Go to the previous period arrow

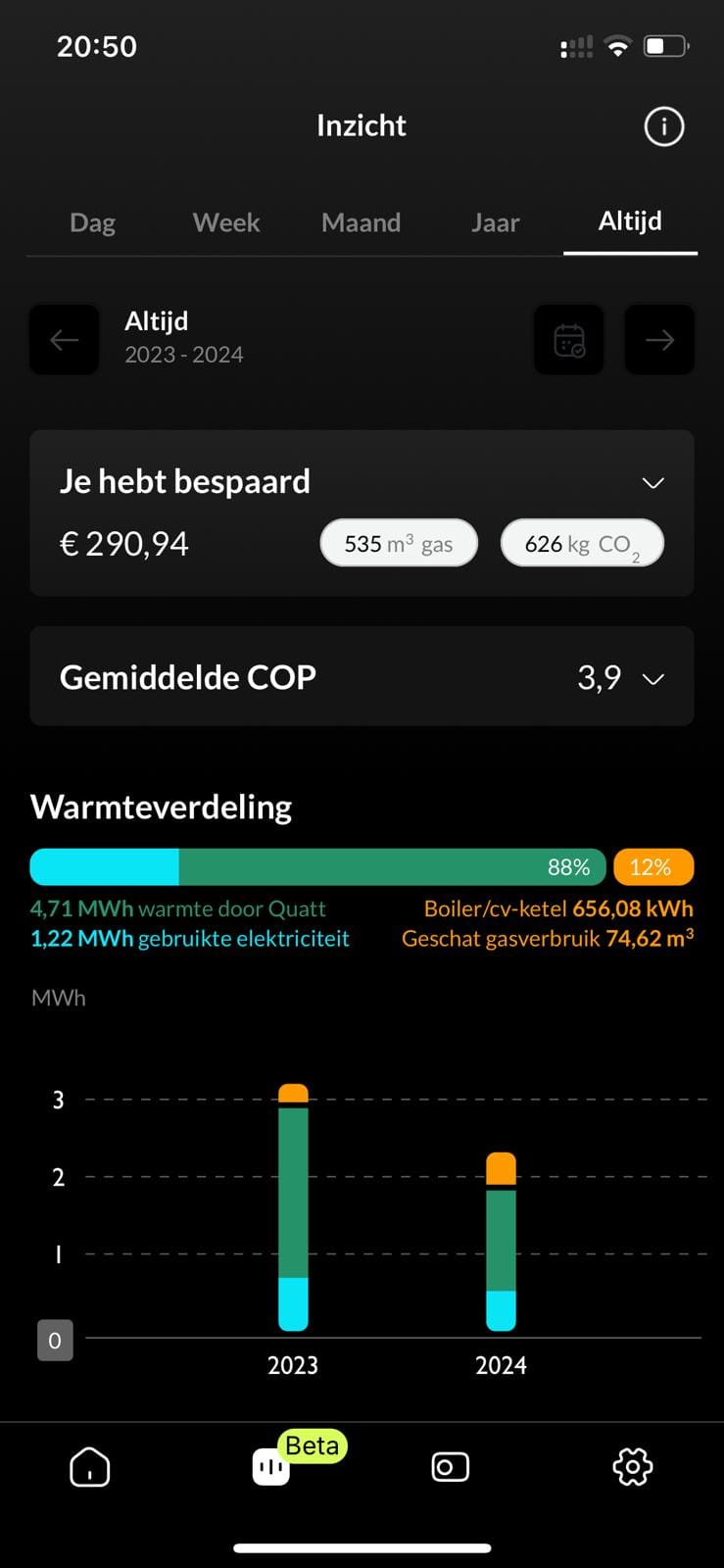pyautogui.click(x=65, y=340)
